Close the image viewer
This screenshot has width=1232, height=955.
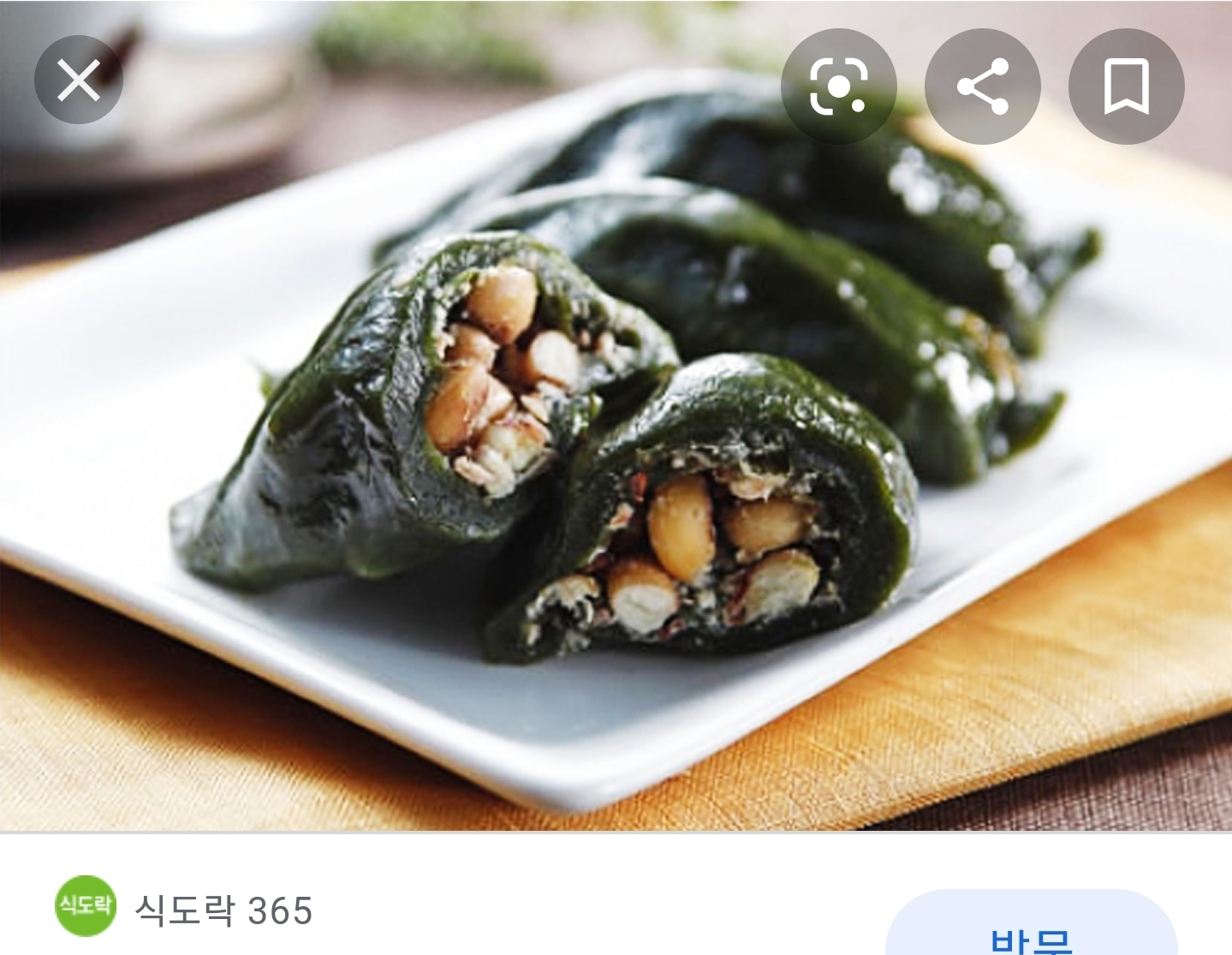(x=79, y=81)
